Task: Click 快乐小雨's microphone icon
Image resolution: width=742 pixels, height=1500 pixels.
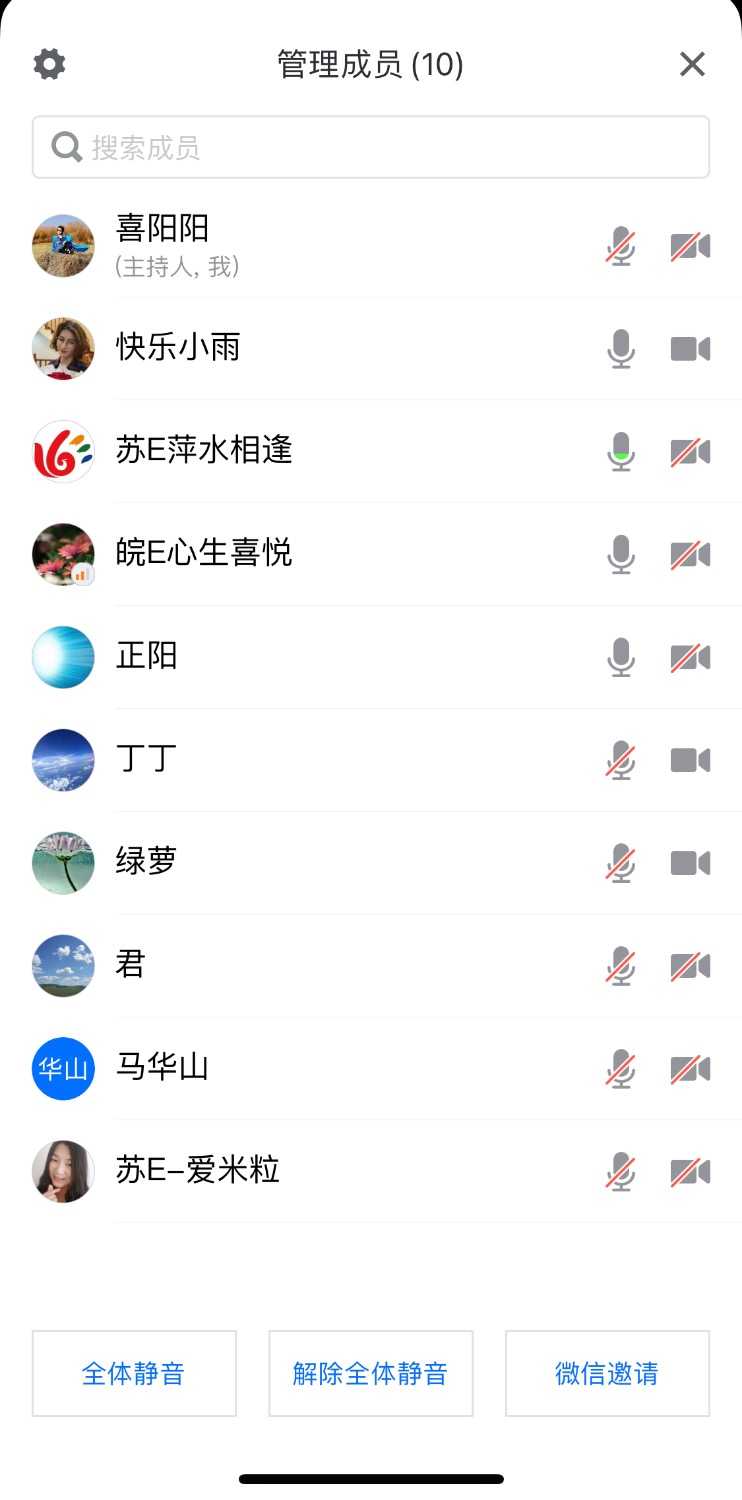Action: tap(620, 349)
